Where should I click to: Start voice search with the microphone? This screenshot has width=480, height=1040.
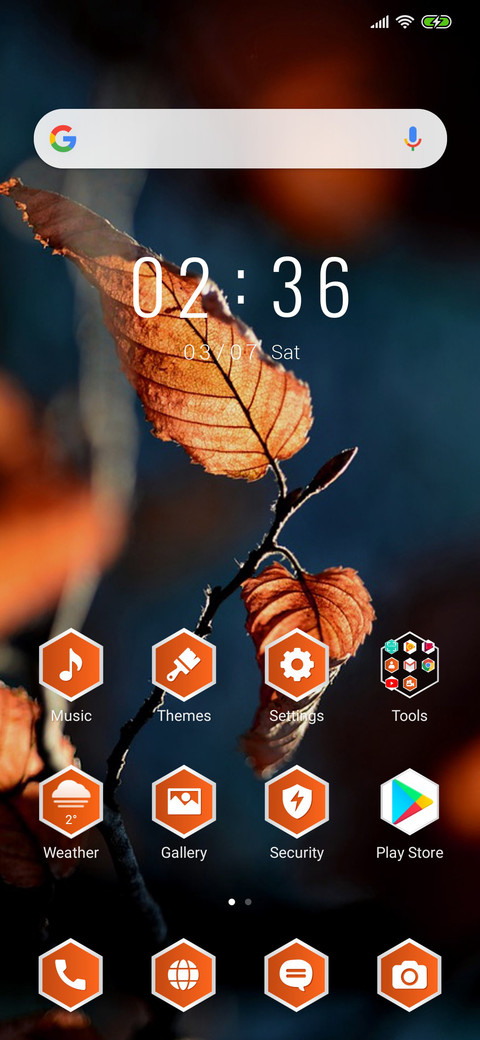[x=412, y=139]
